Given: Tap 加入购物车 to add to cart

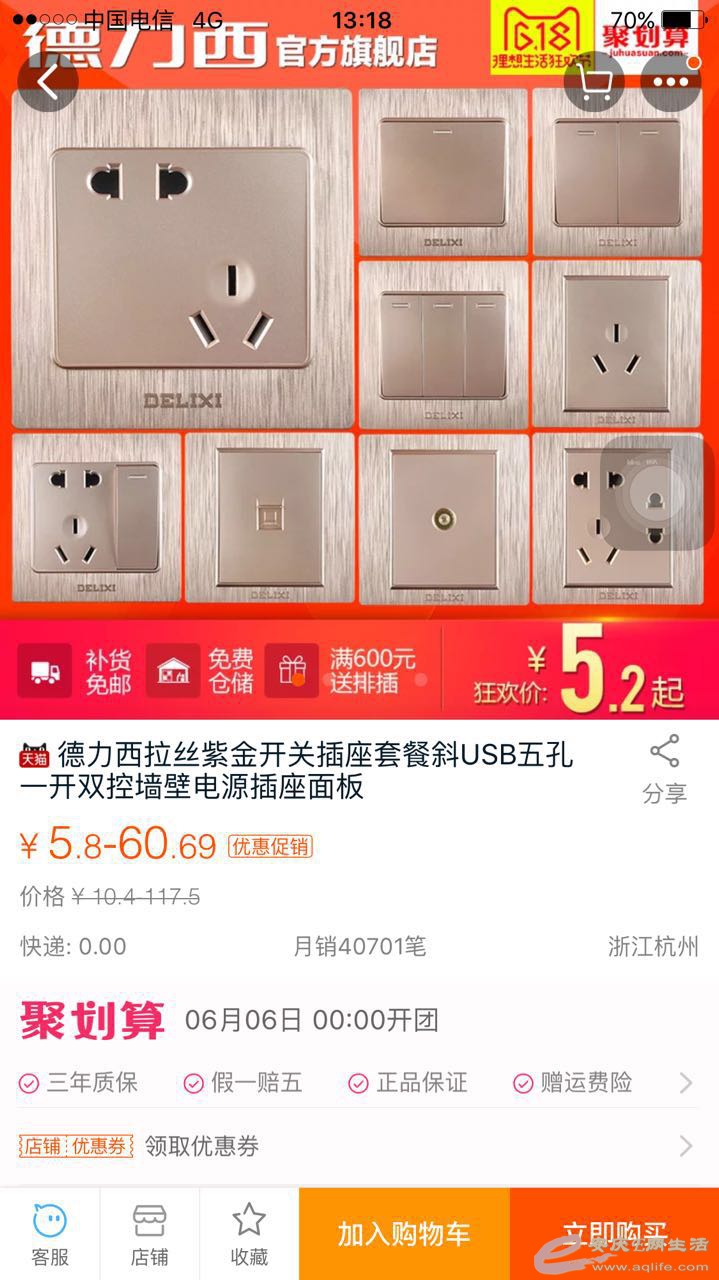Looking at the screenshot, I should coord(404,1235).
